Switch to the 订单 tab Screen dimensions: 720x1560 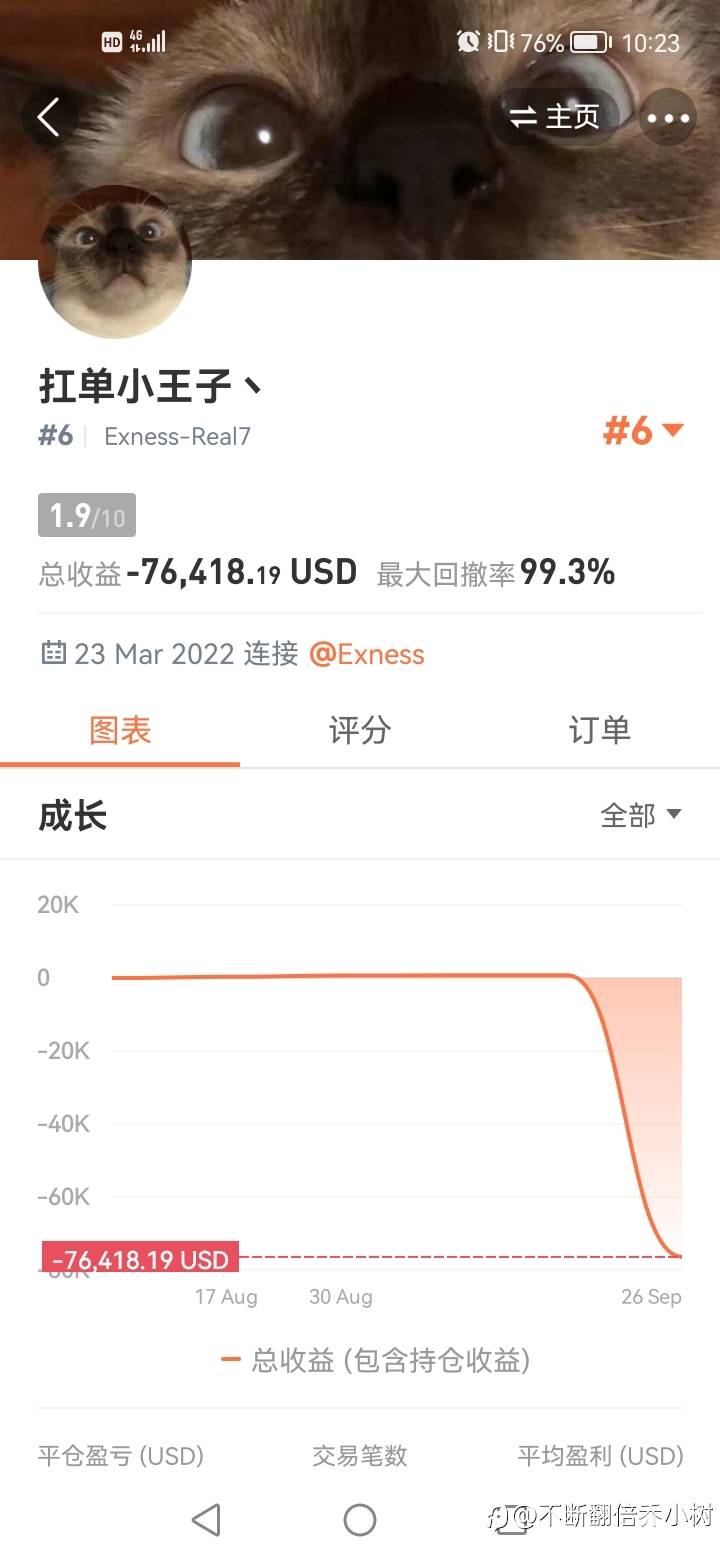599,730
